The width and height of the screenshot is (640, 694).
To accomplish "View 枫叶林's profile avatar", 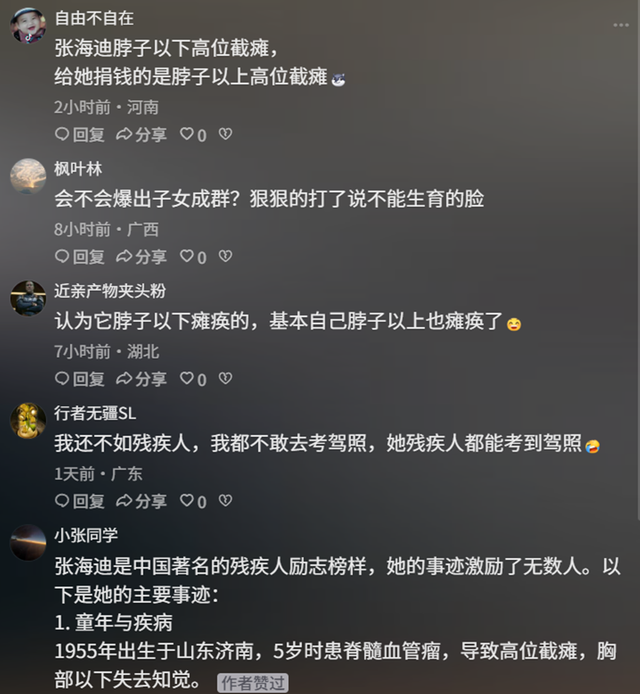I will click(28, 175).
